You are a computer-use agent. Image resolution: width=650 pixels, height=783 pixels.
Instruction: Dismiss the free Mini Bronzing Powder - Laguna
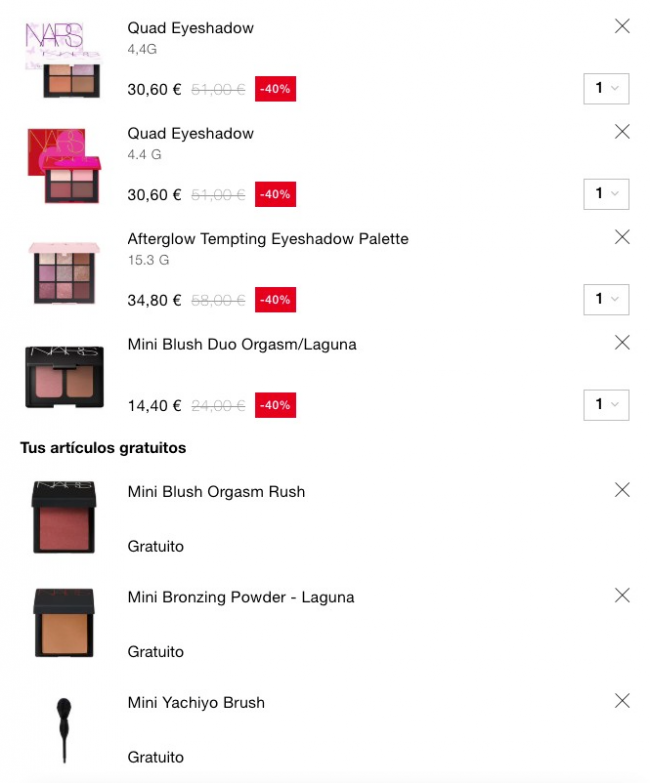[x=622, y=595]
